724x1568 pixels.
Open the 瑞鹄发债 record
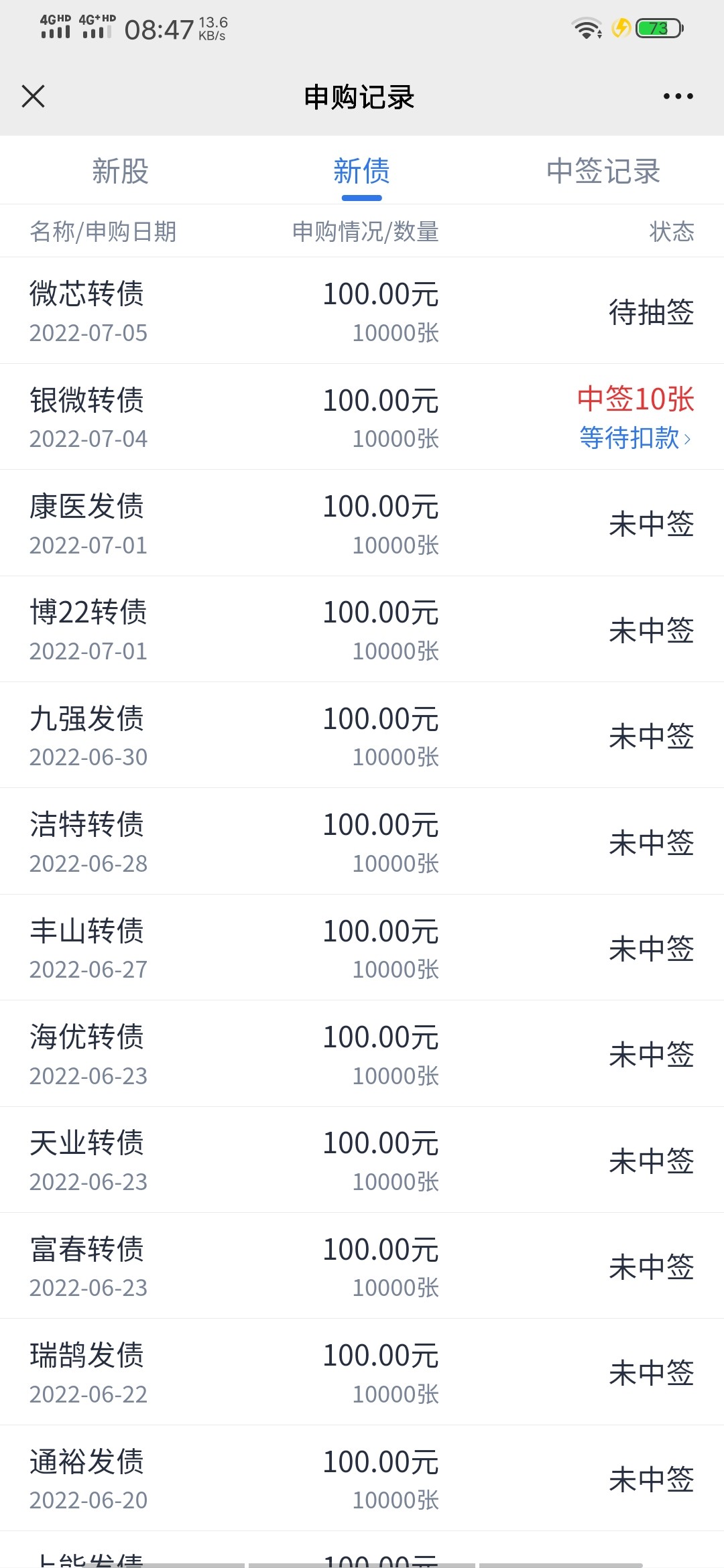tap(362, 1372)
